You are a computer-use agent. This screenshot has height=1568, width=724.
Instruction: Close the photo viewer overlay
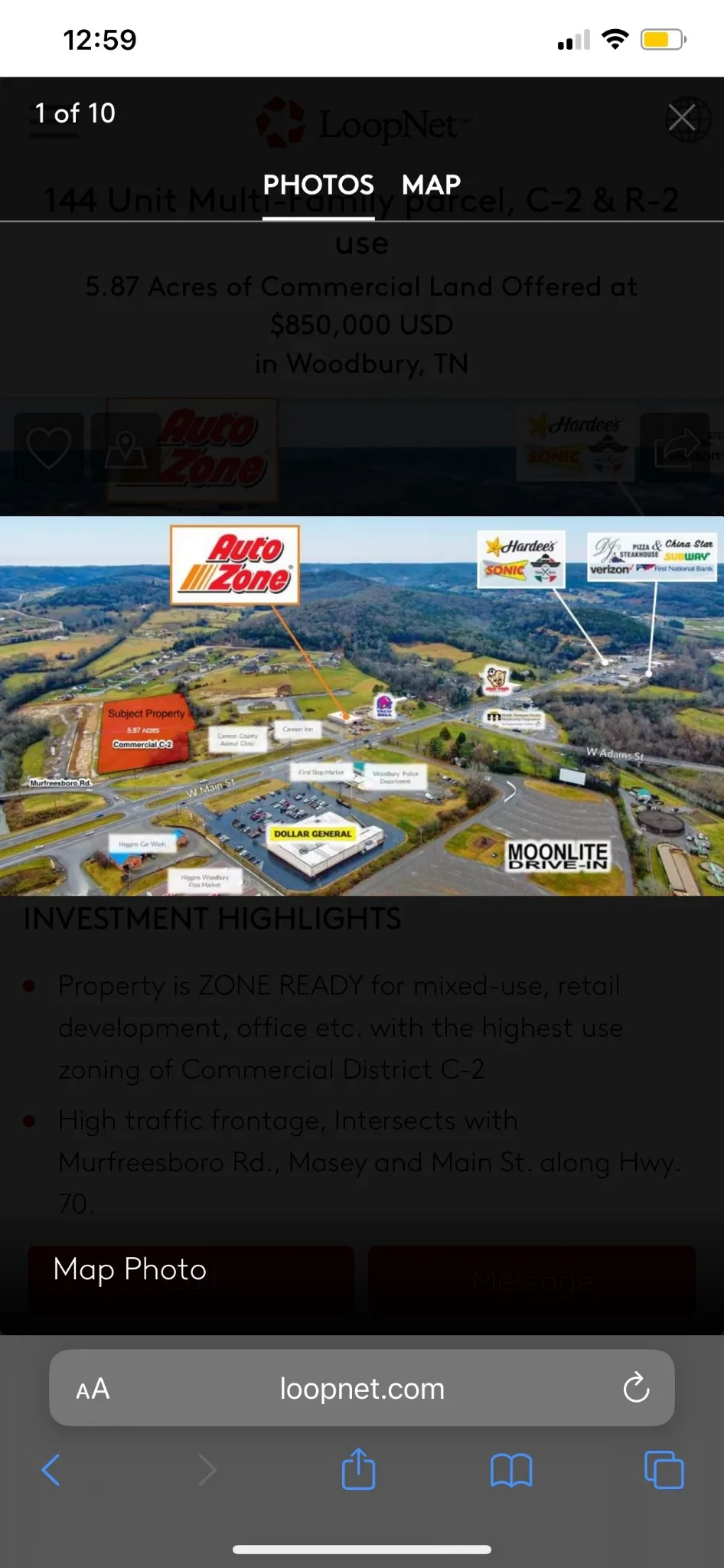[681, 118]
